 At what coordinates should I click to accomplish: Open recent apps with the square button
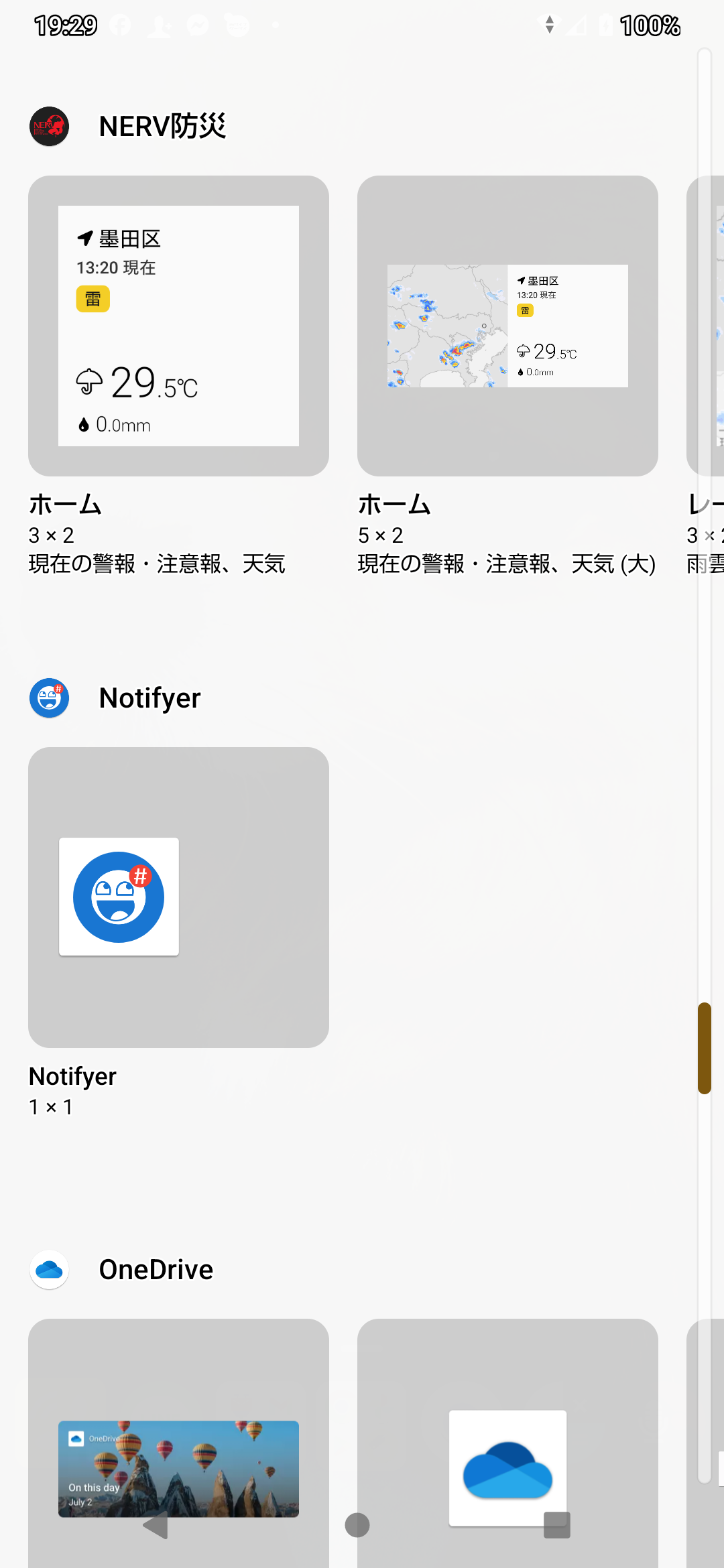tap(556, 1525)
